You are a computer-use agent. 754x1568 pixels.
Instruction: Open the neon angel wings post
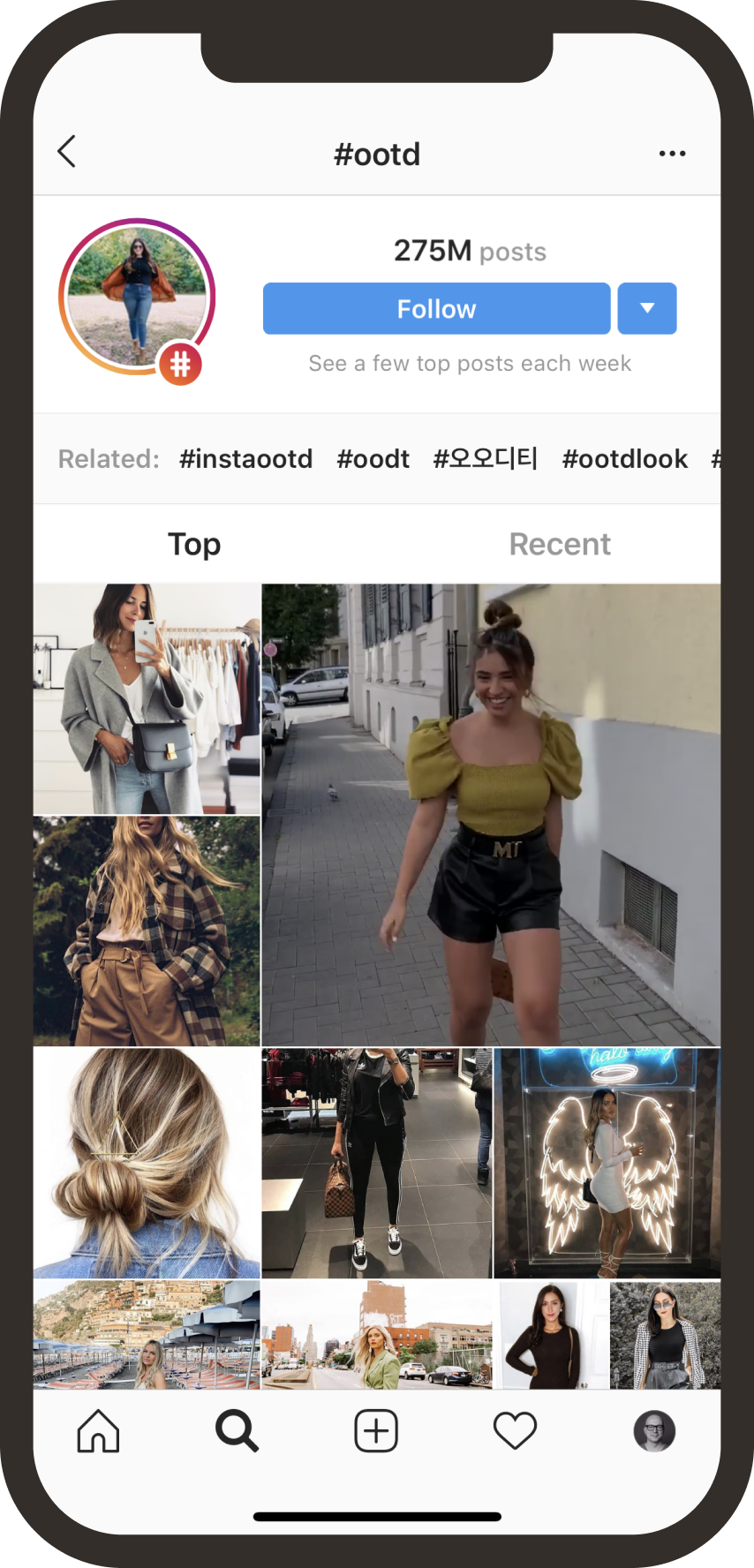[x=607, y=1163]
